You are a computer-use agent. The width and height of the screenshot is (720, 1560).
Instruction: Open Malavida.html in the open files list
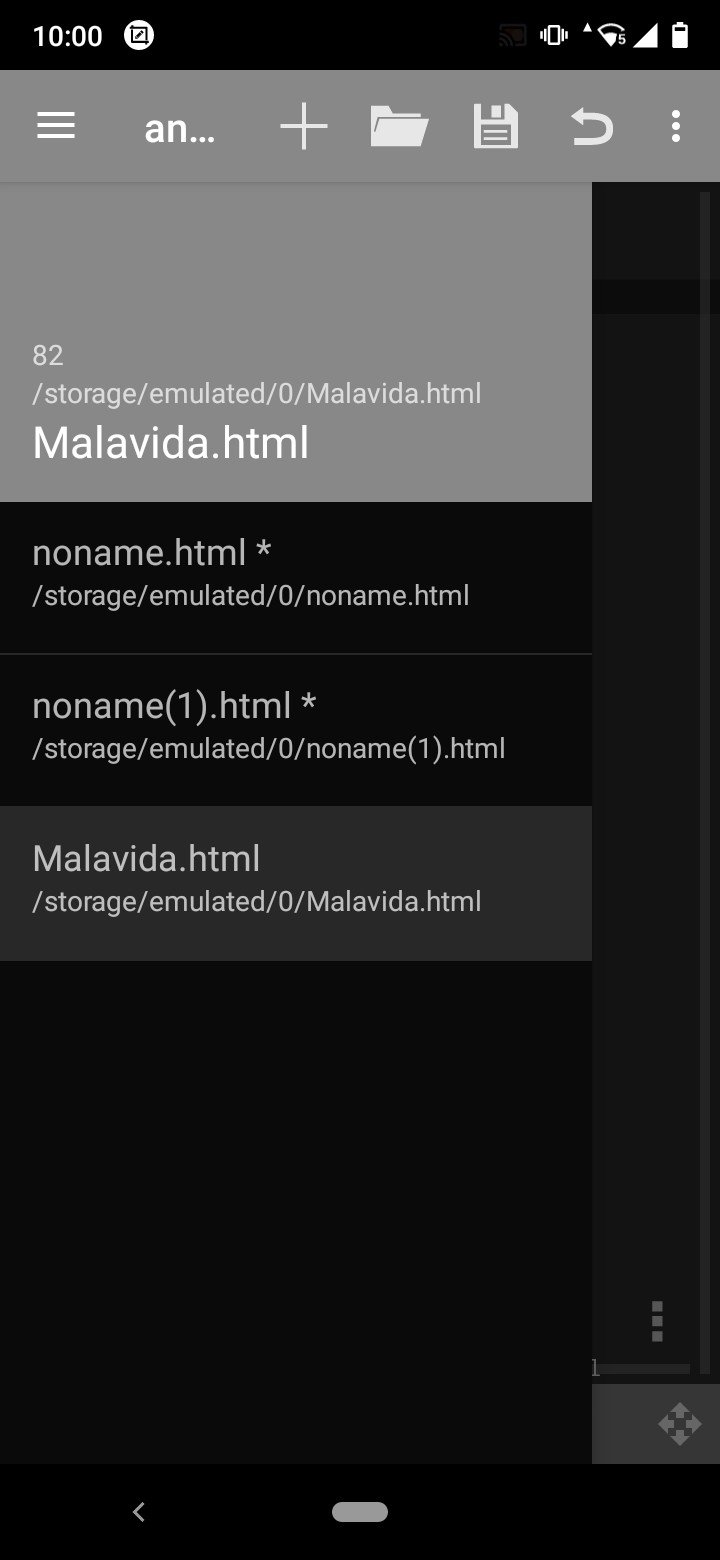point(296,884)
